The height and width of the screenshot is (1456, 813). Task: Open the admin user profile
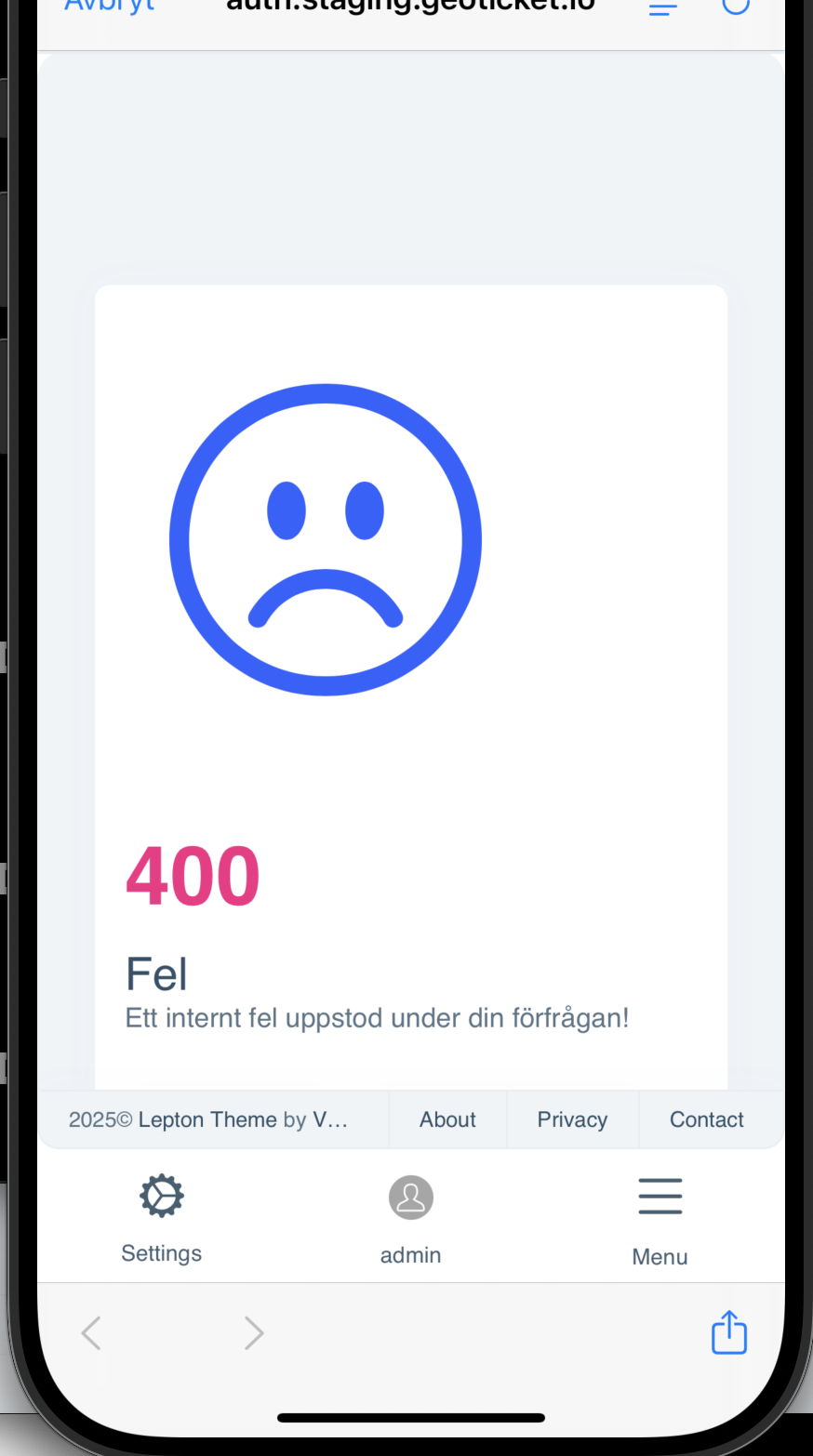(410, 1218)
